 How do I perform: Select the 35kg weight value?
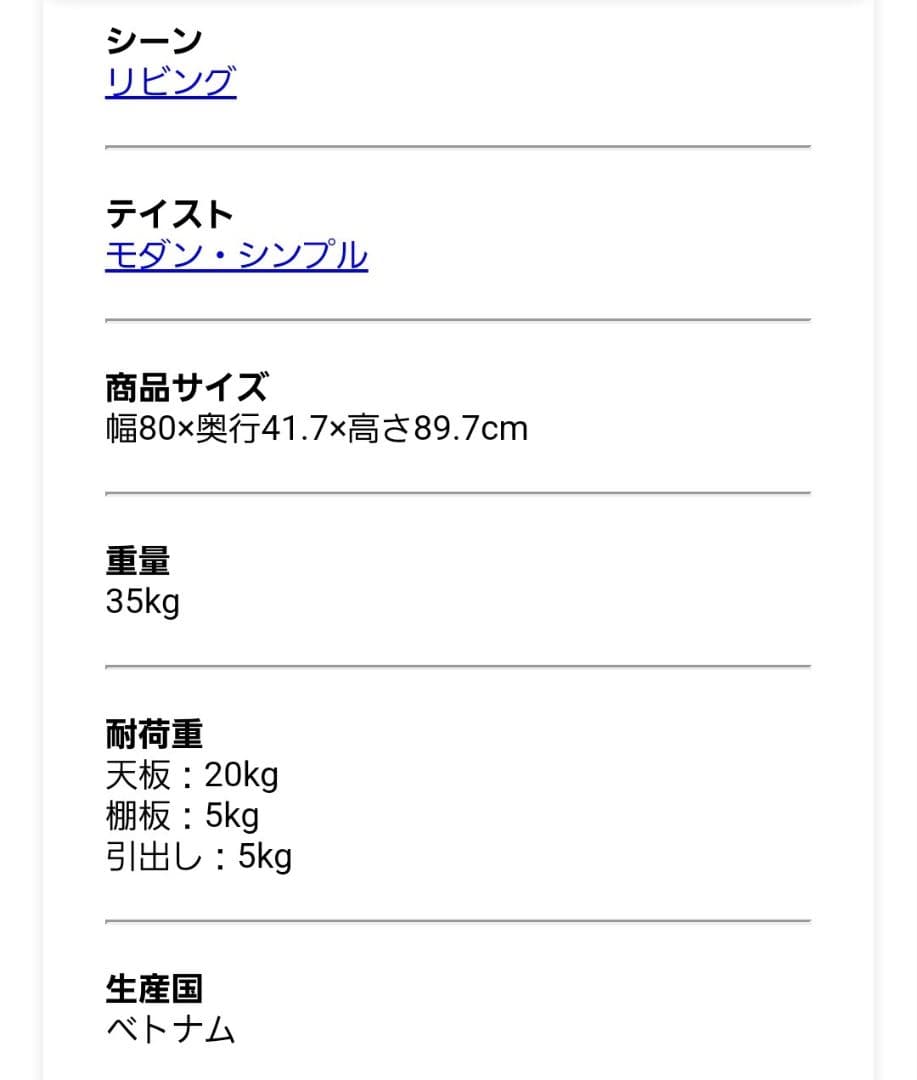click(x=143, y=602)
